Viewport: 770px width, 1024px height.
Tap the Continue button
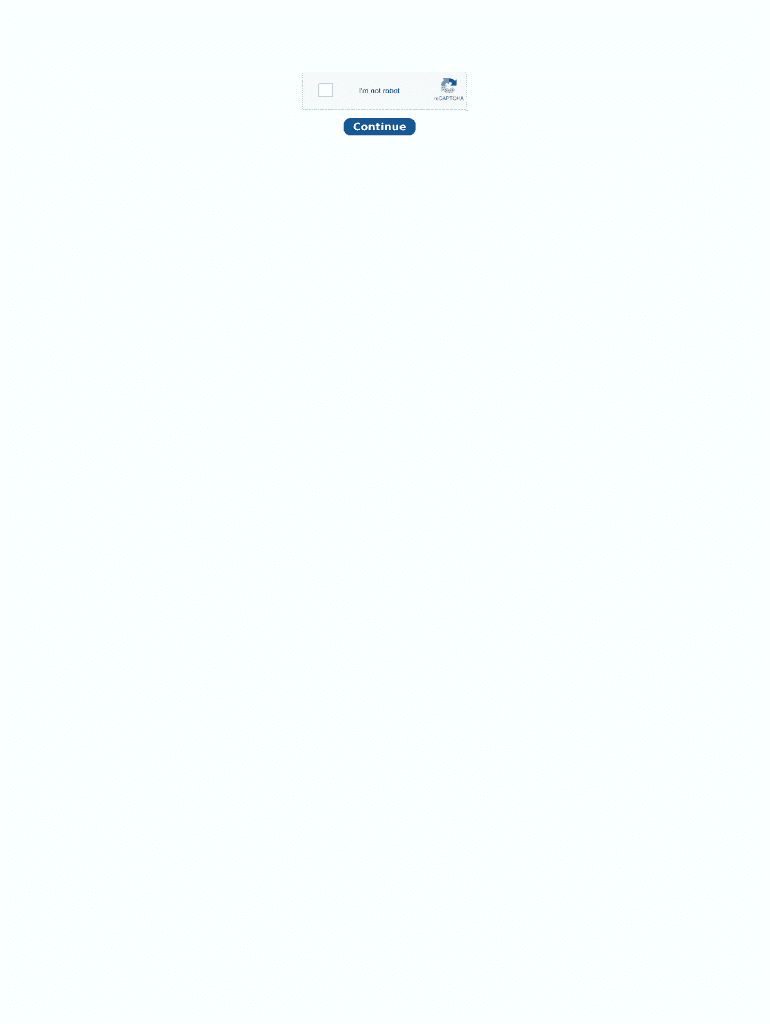point(379,127)
